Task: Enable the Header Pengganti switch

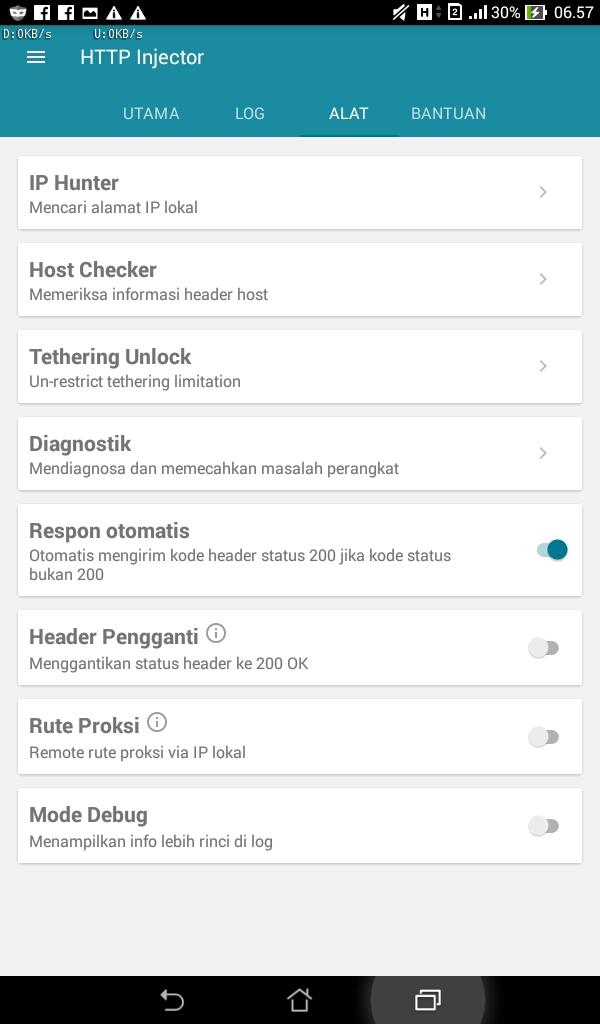Action: coord(543,648)
